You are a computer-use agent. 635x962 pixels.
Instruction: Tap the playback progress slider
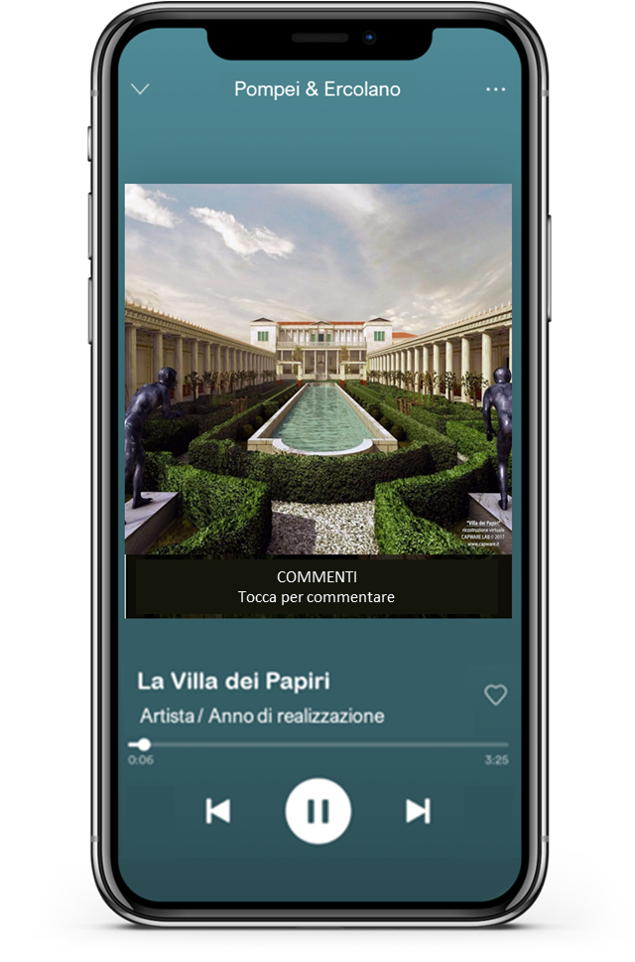pyautogui.click(x=318, y=745)
